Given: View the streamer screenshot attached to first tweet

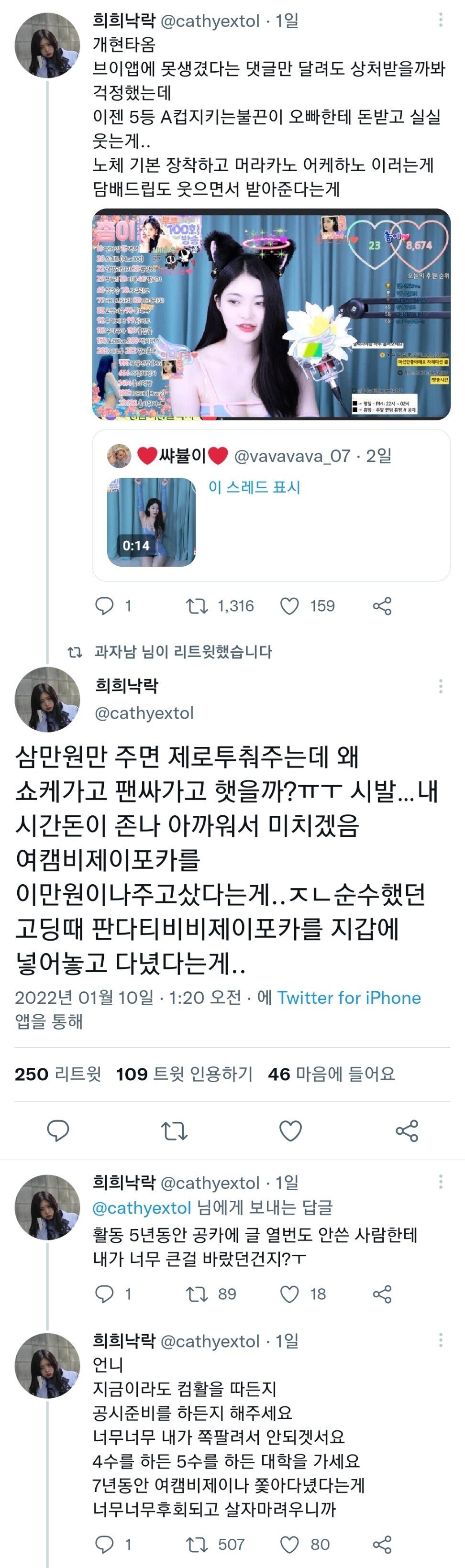Looking at the screenshot, I should tap(271, 314).
